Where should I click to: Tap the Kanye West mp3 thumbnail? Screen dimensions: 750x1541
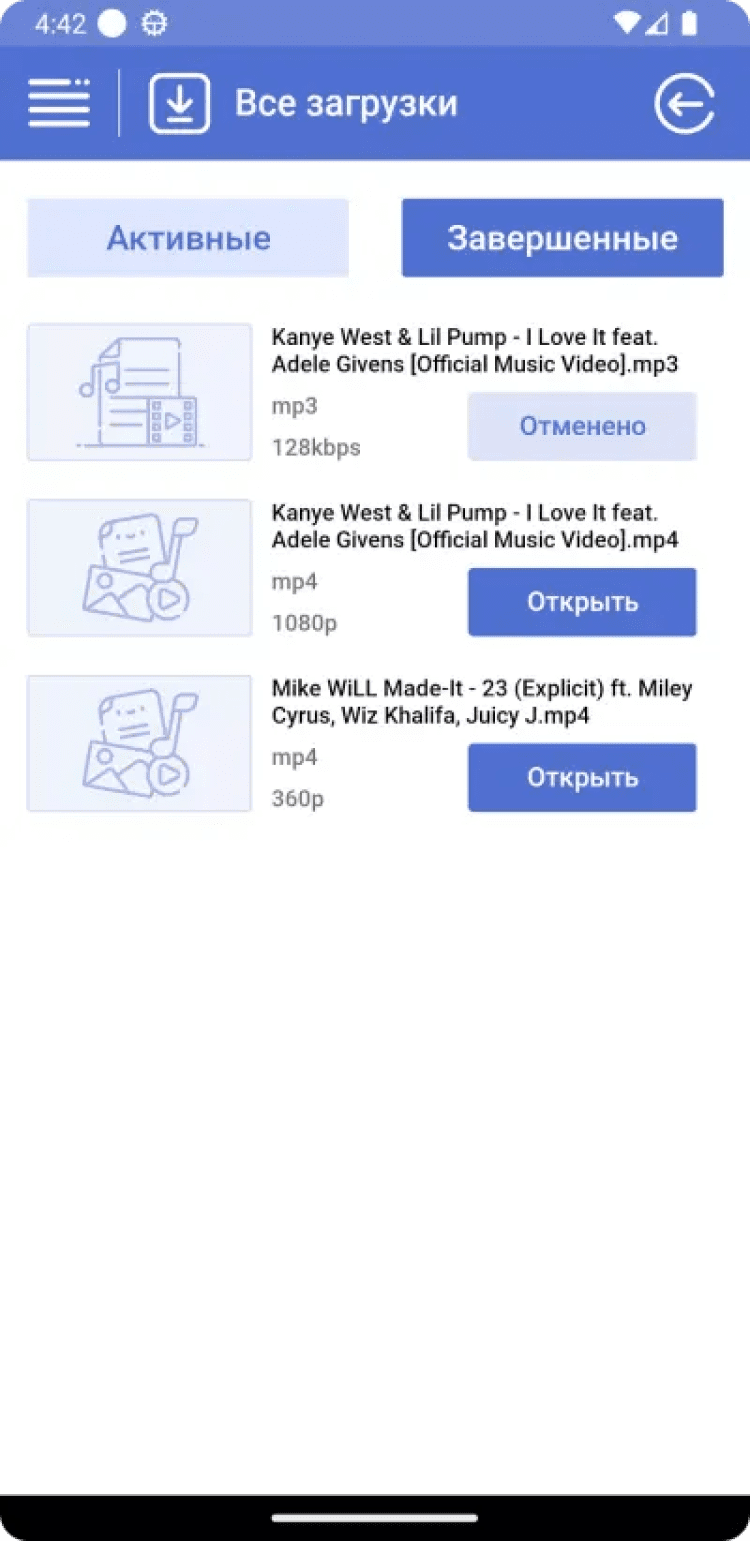click(139, 392)
